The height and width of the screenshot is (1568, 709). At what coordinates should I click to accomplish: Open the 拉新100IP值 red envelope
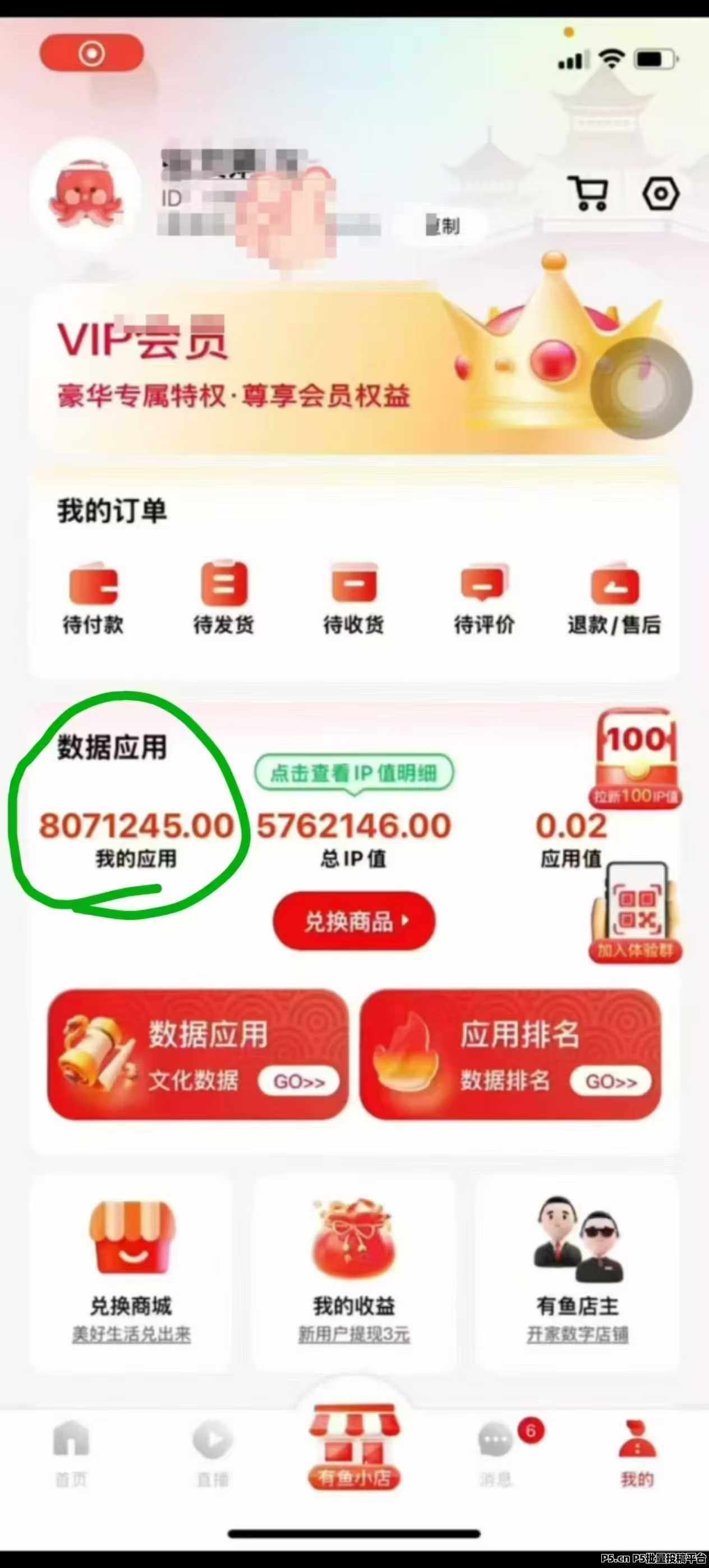636,758
